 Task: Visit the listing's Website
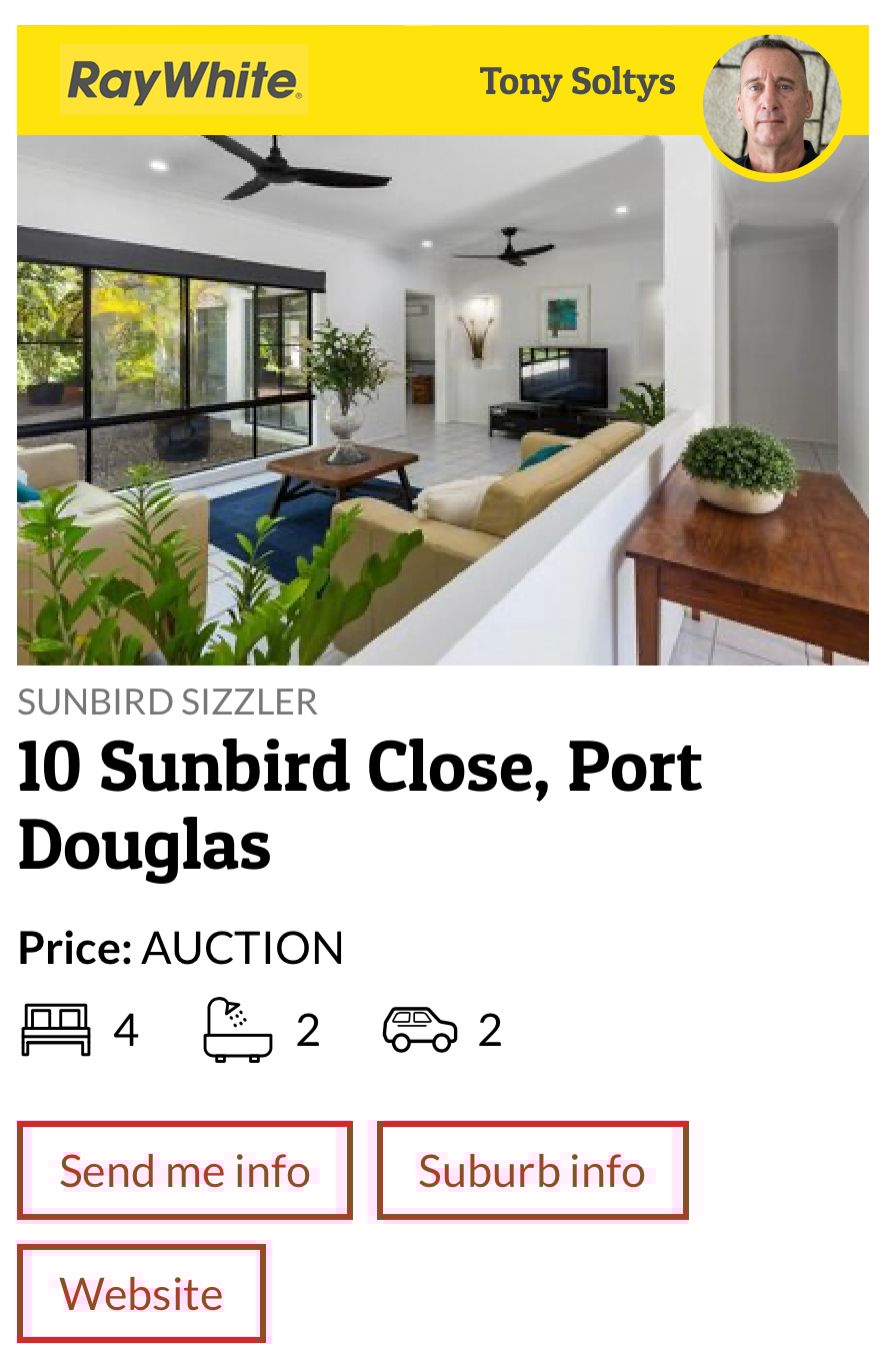click(142, 1293)
